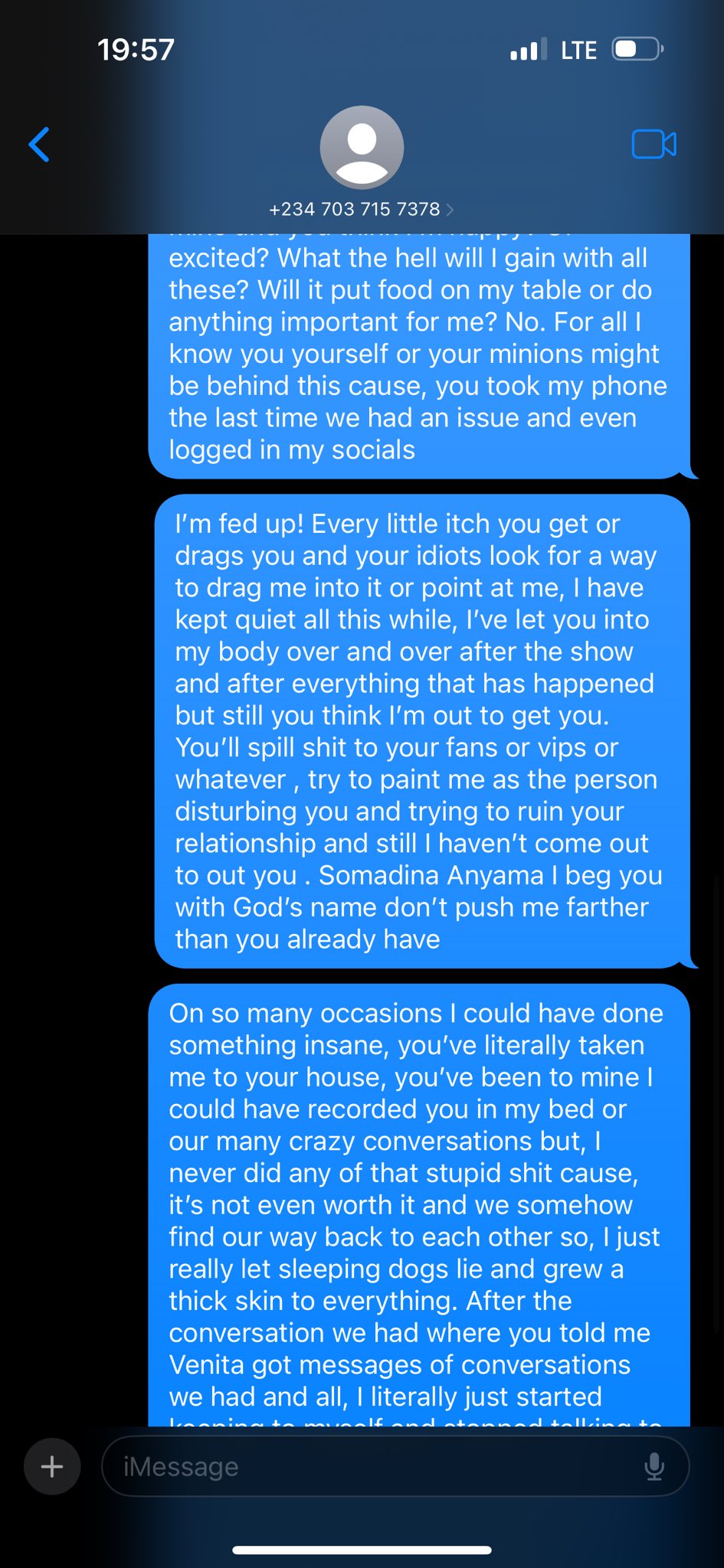Viewport: 724px width, 1568px height.
Task: Record an audio message with the microphone
Action: coord(654,1466)
